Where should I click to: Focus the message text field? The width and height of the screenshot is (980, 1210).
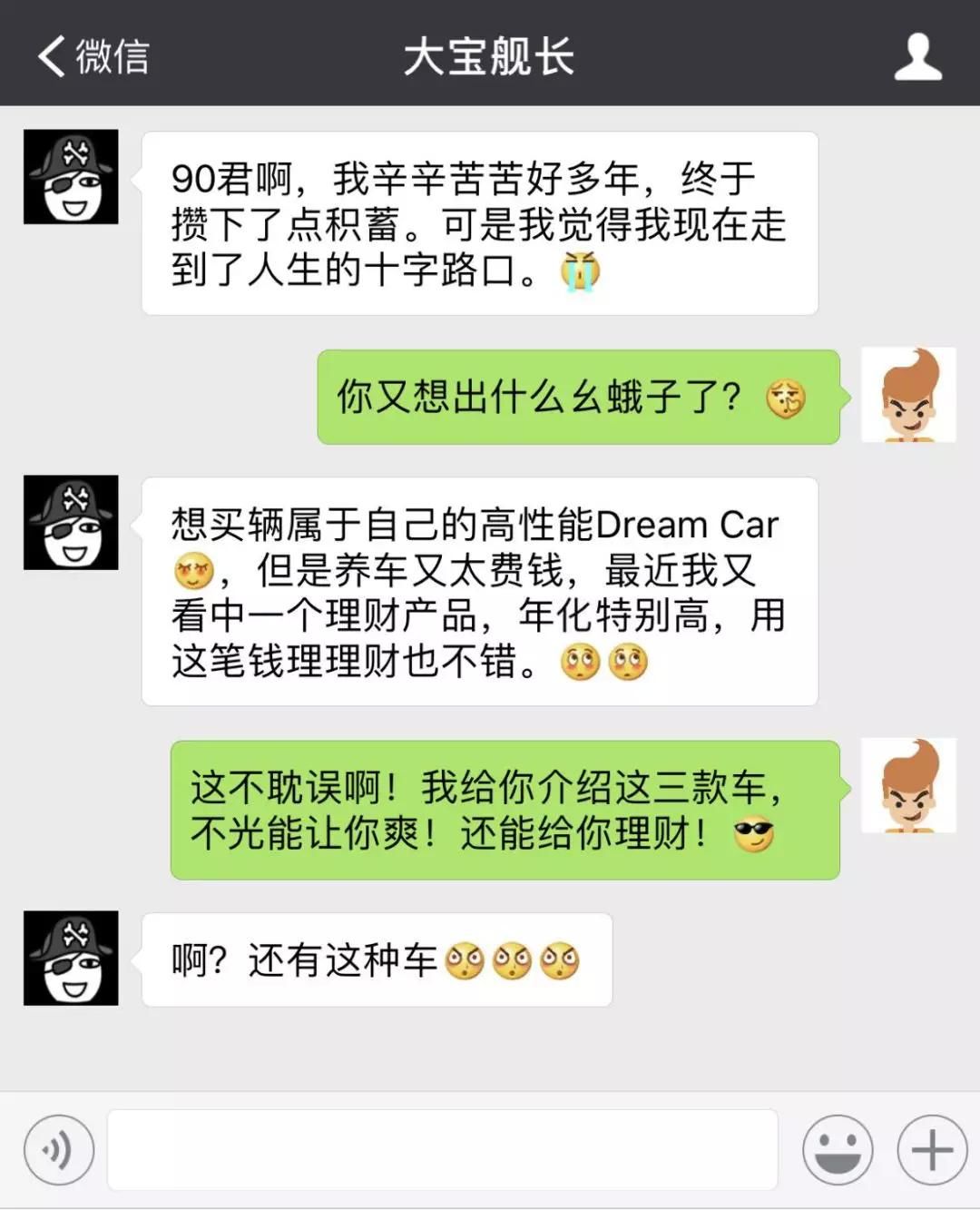click(x=442, y=1150)
